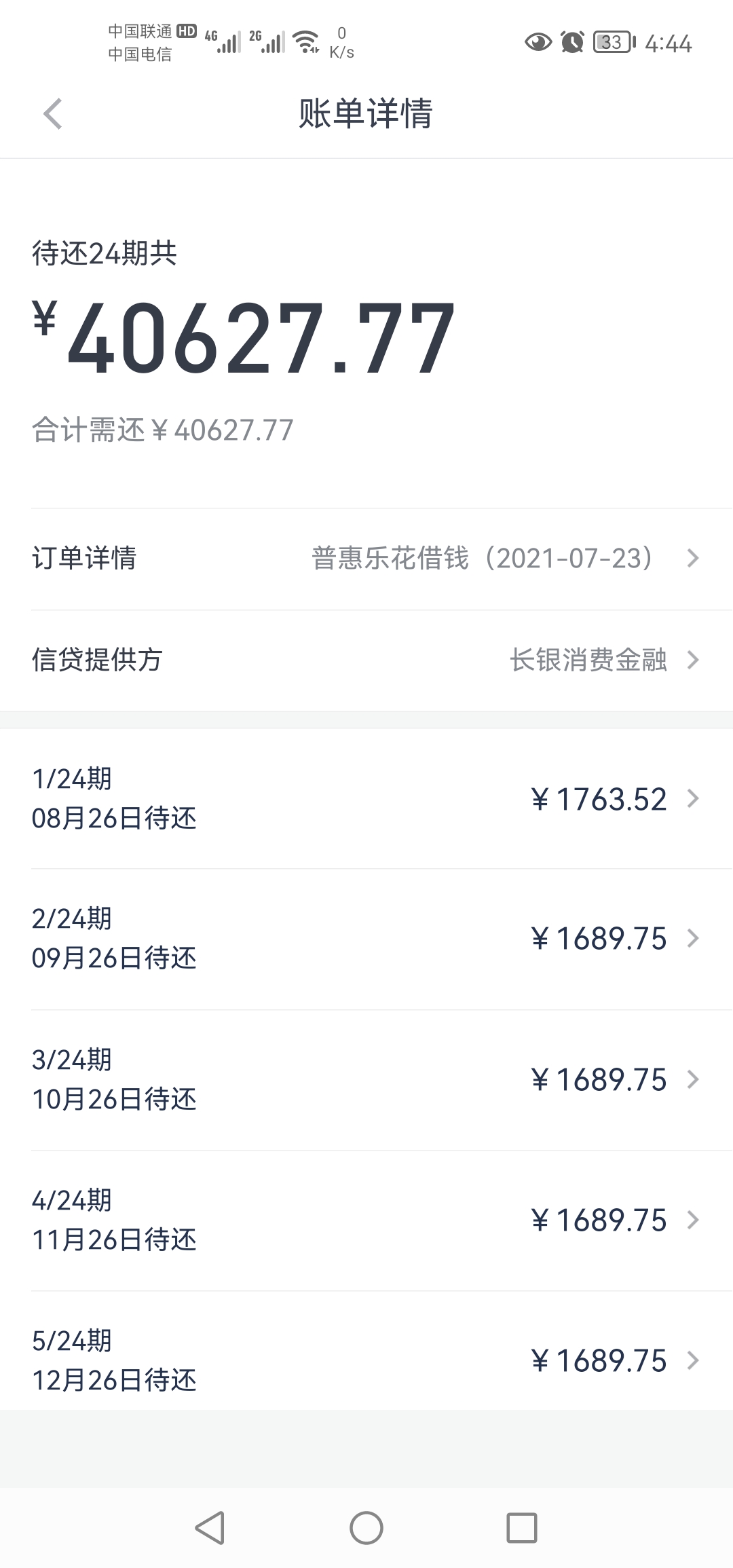Tap the Wi-Fi signal icon in status bar

pyautogui.click(x=305, y=41)
